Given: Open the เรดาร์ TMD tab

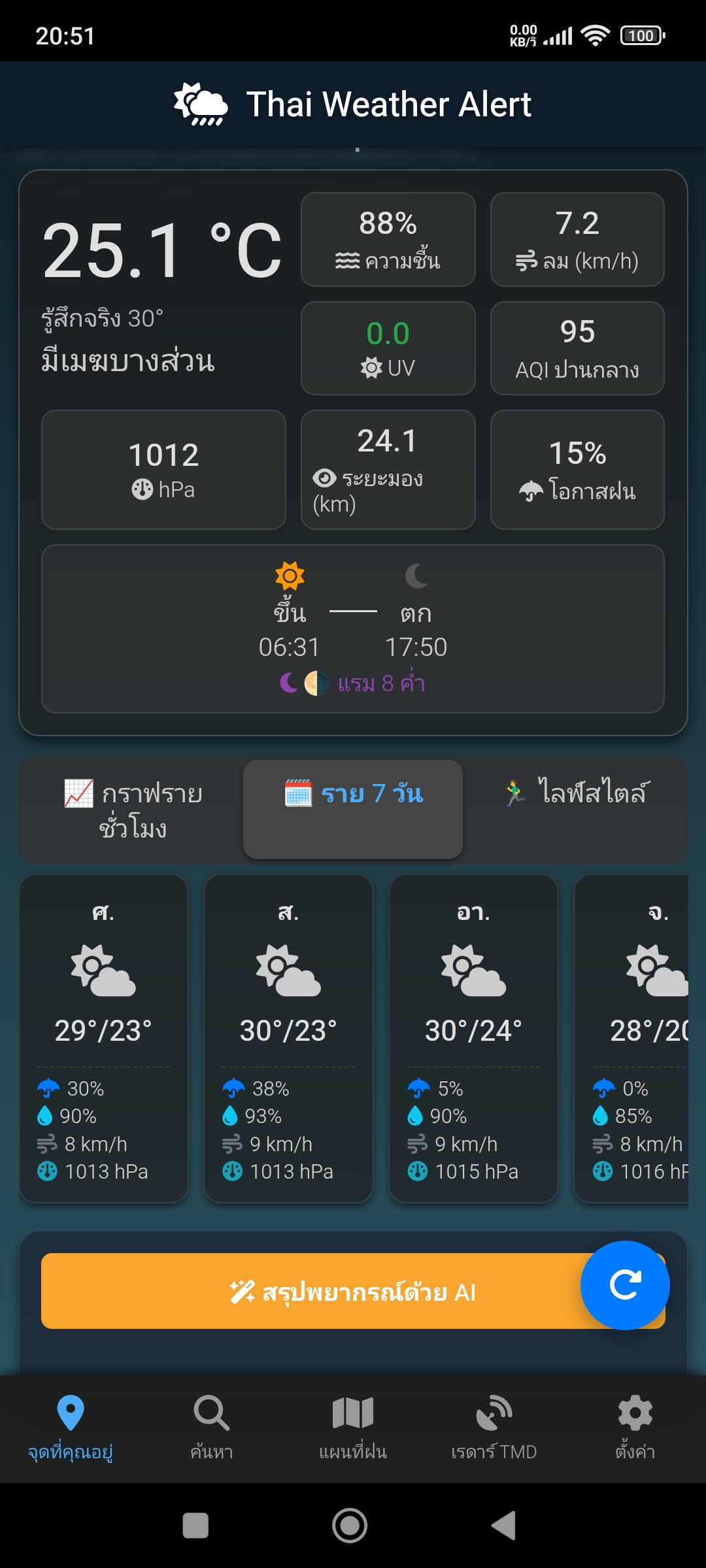Looking at the screenshot, I should click(x=494, y=1428).
